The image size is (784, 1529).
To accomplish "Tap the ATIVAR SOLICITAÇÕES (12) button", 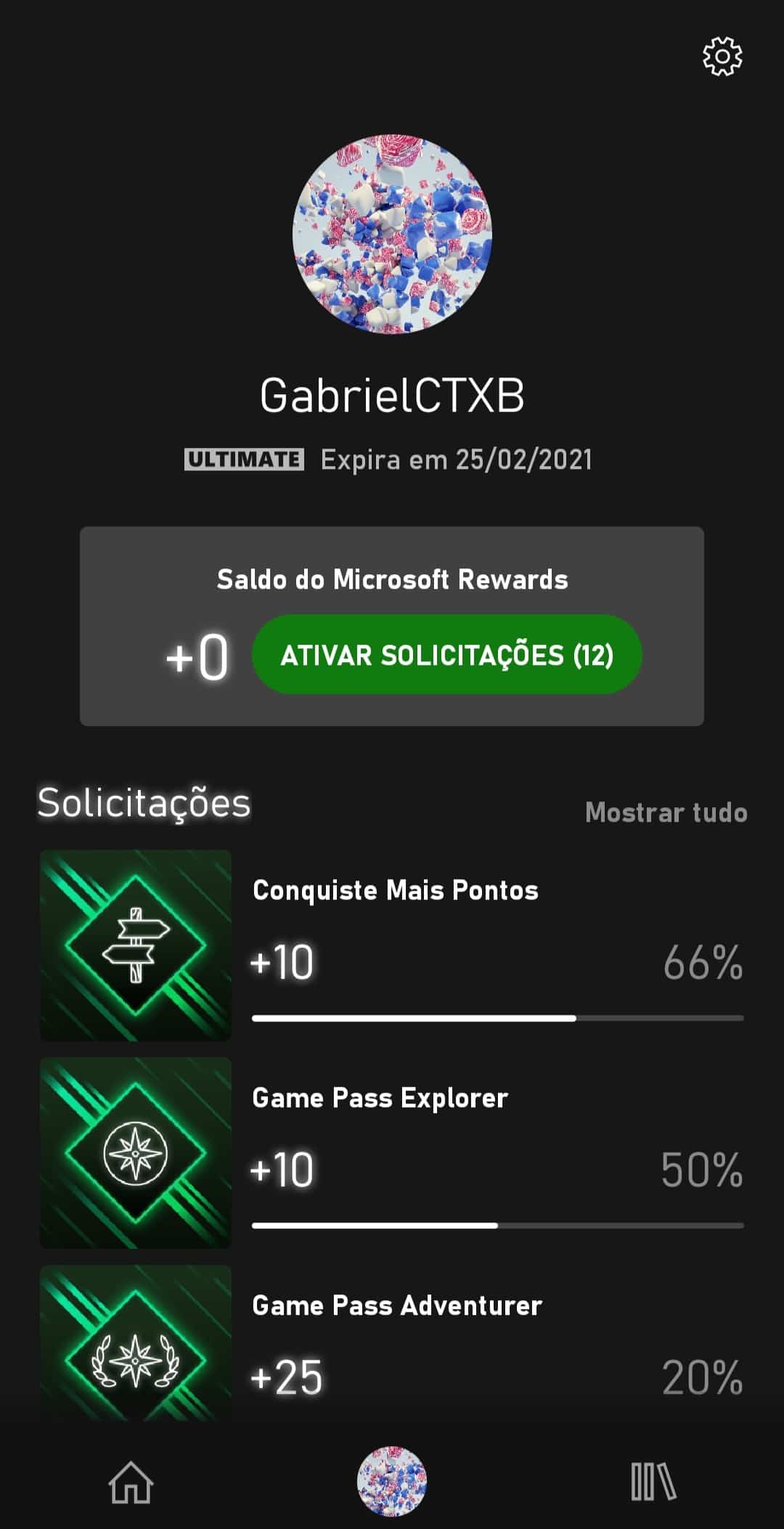I will [x=446, y=654].
